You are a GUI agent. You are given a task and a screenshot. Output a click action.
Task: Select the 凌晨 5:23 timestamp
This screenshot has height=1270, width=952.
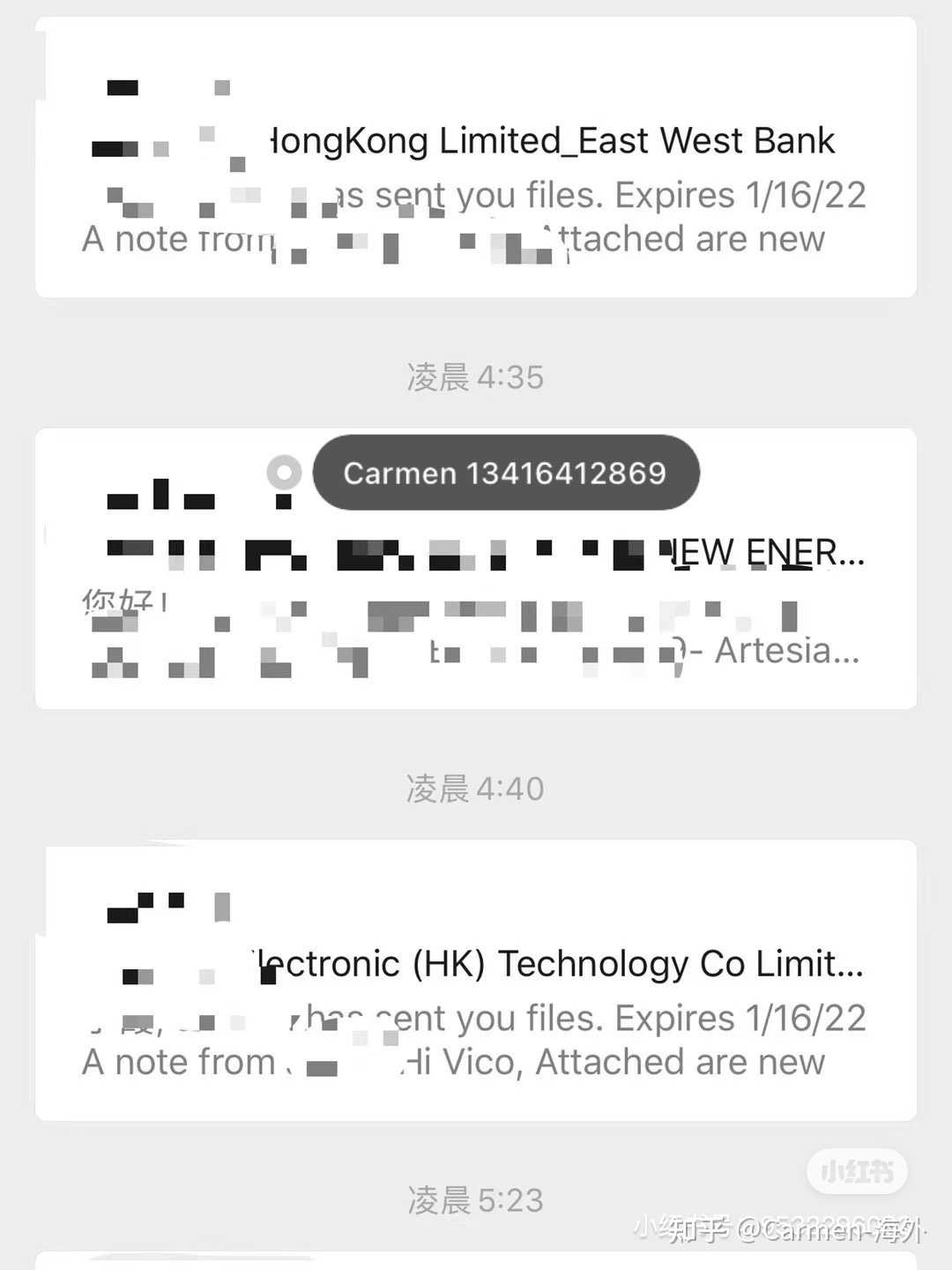(476, 1199)
